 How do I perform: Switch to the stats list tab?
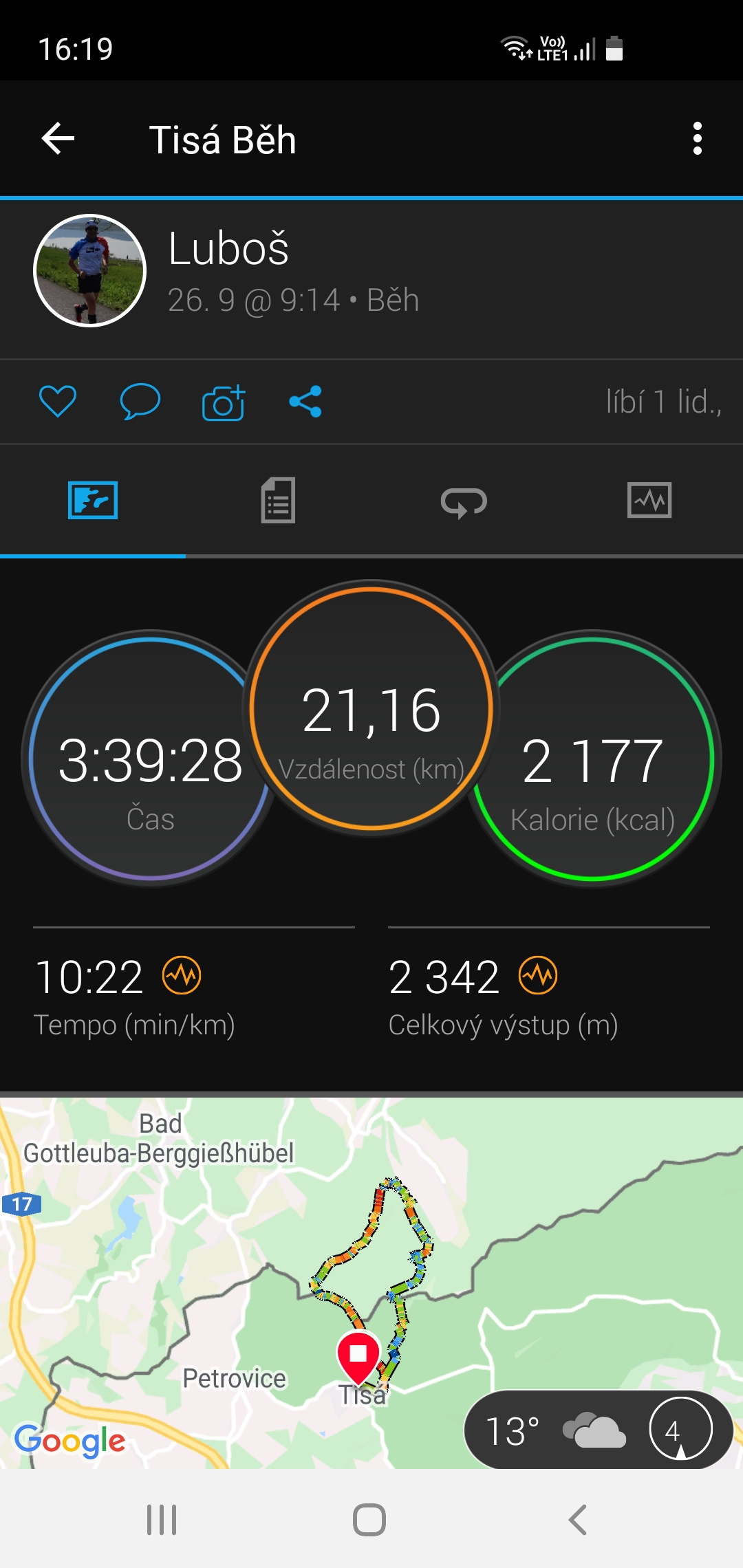278,501
